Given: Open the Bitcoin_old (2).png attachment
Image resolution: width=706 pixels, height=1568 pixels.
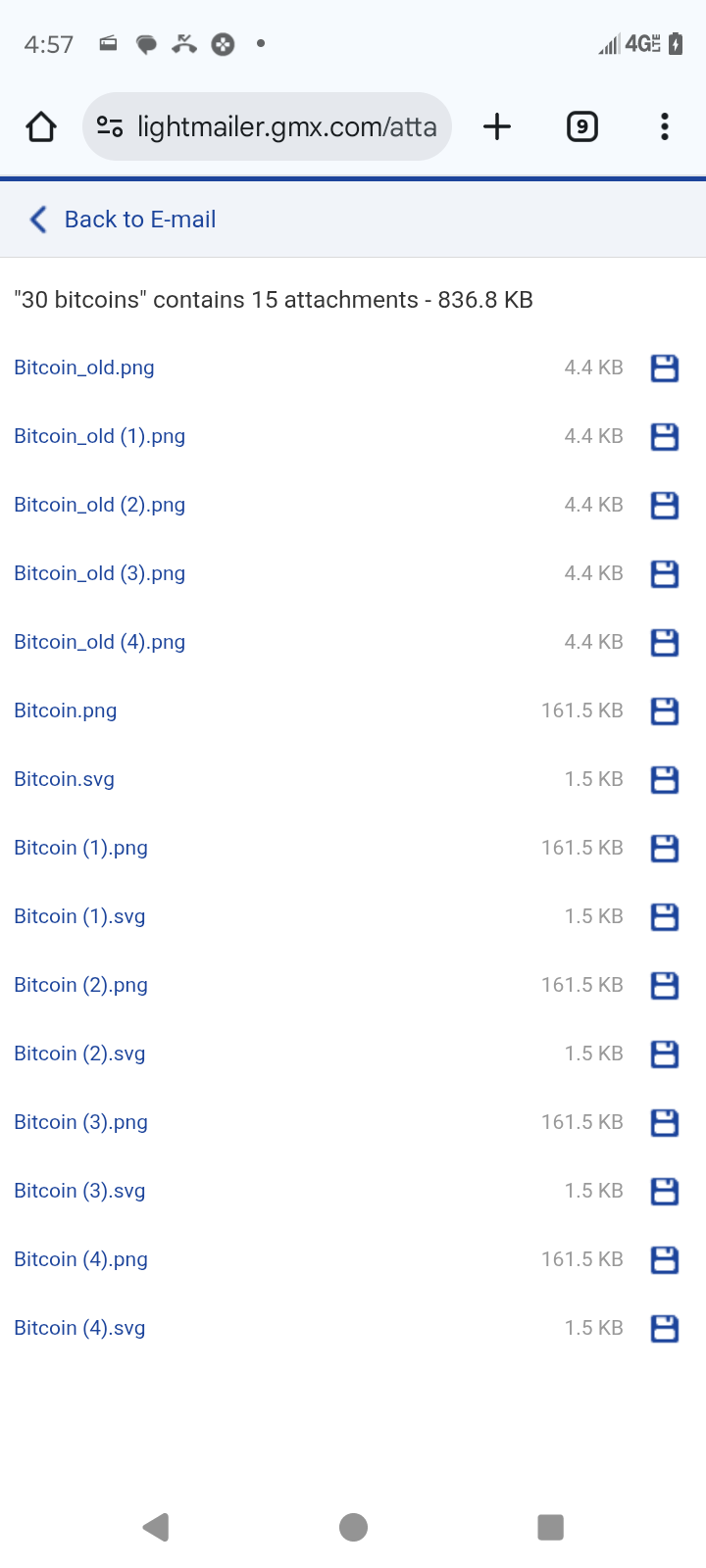Looking at the screenshot, I should pyautogui.click(x=100, y=505).
